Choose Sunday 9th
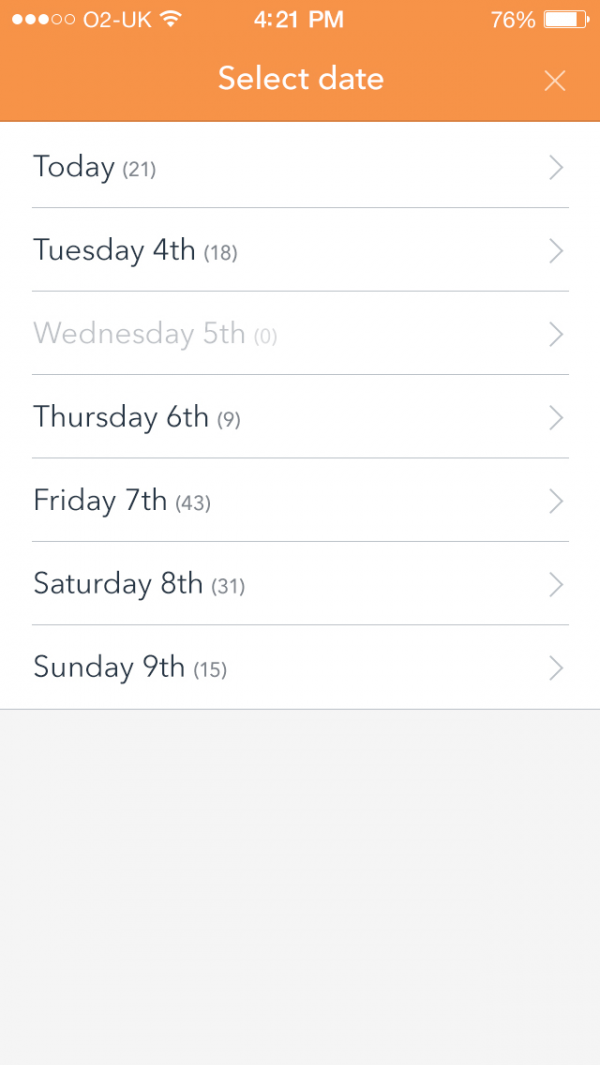Screen dimensions: 600x1065 [x=300, y=668]
